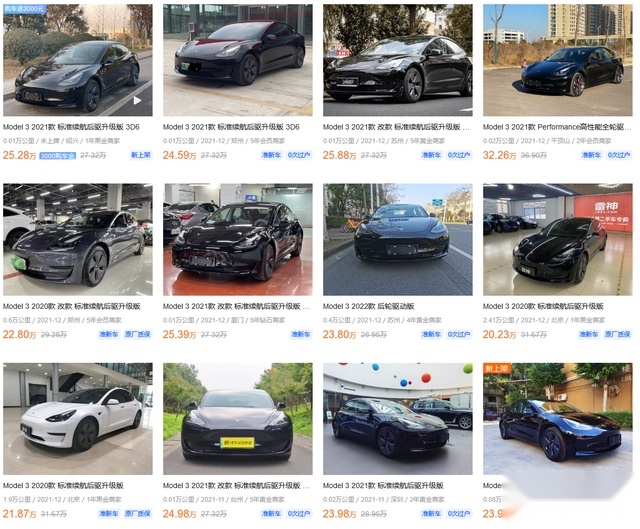Open the white Model 3 listing priced 21.87万
The width and height of the screenshot is (640, 529).
(x=77, y=418)
